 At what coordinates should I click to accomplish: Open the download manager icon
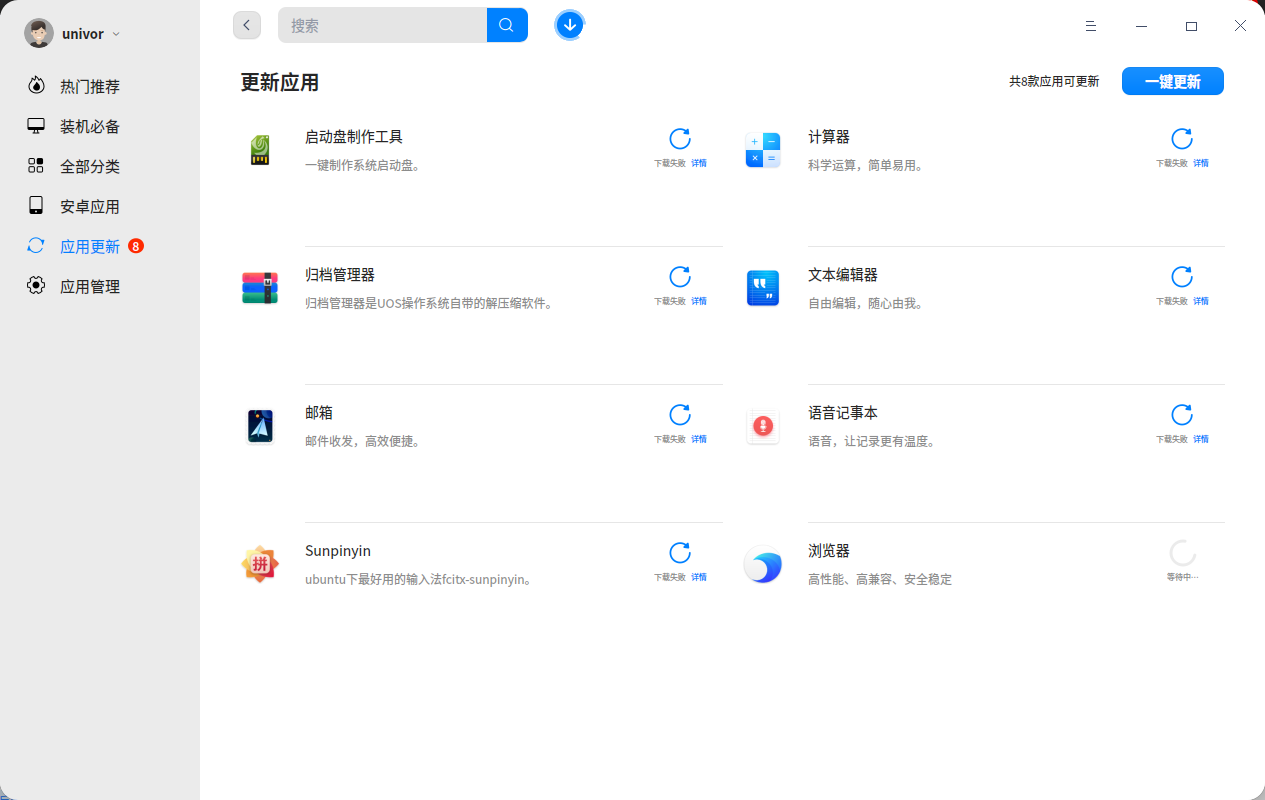coord(570,25)
